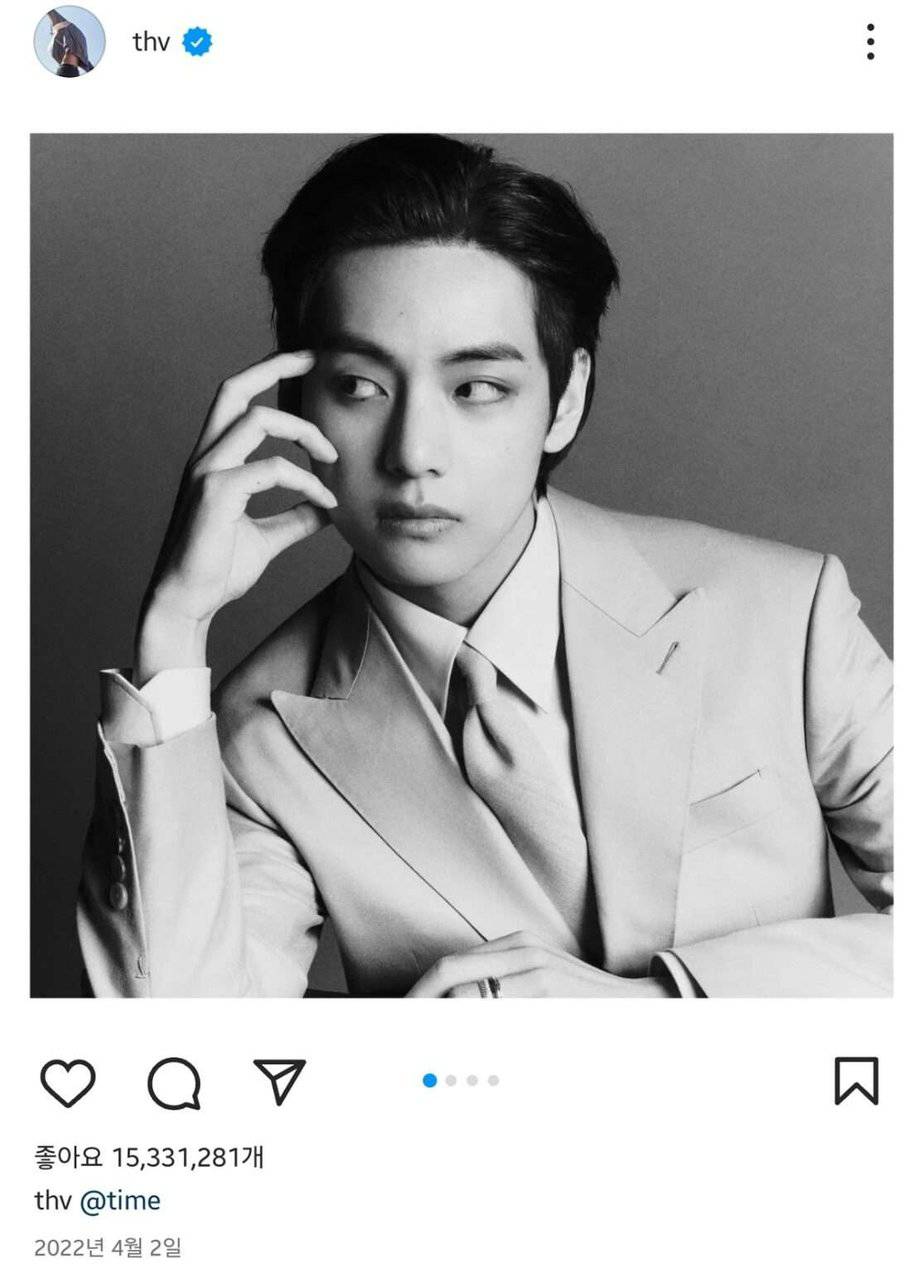Save this post with the bookmark
The height and width of the screenshot is (1273, 924).
tap(856, 1081)
